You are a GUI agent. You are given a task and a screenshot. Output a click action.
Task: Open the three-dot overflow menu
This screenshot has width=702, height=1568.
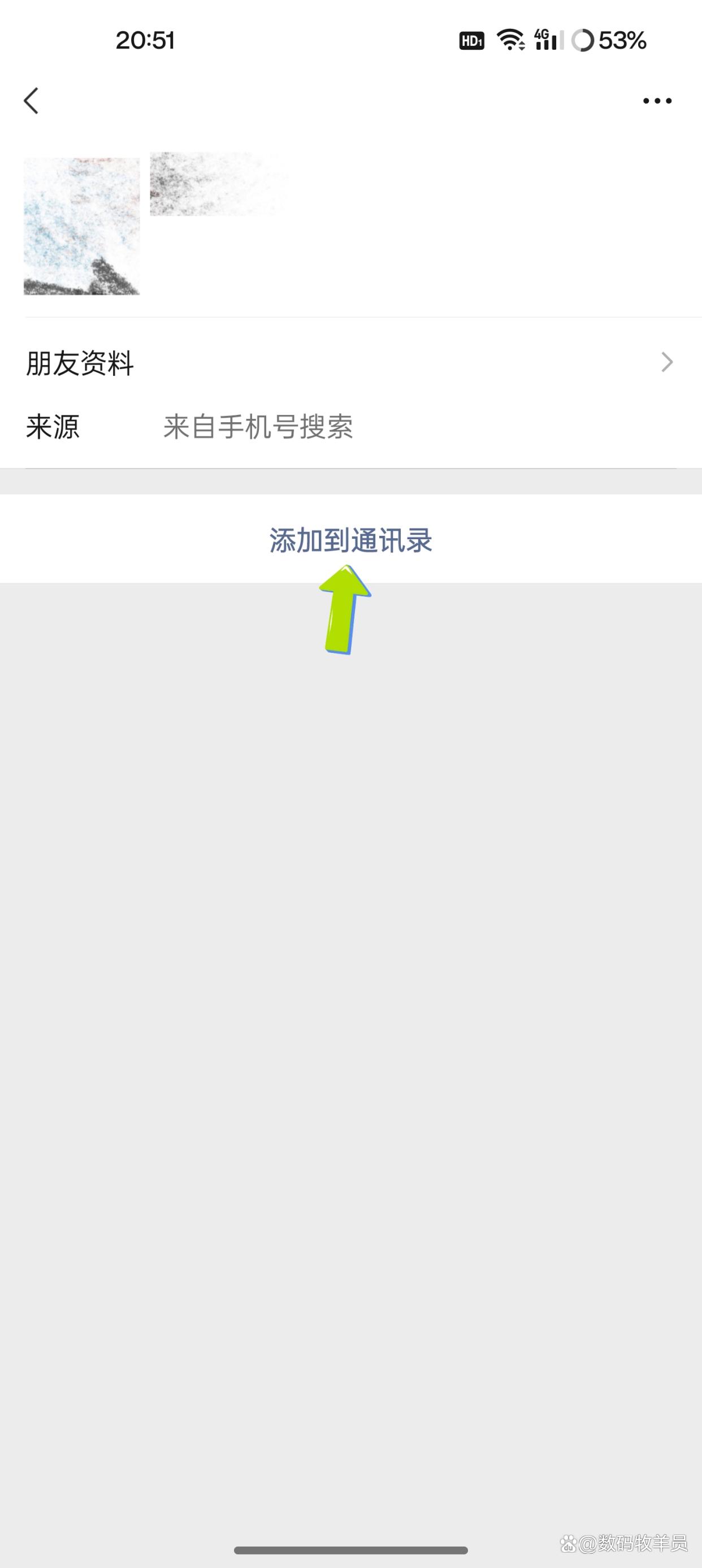[x=657, y=101]
